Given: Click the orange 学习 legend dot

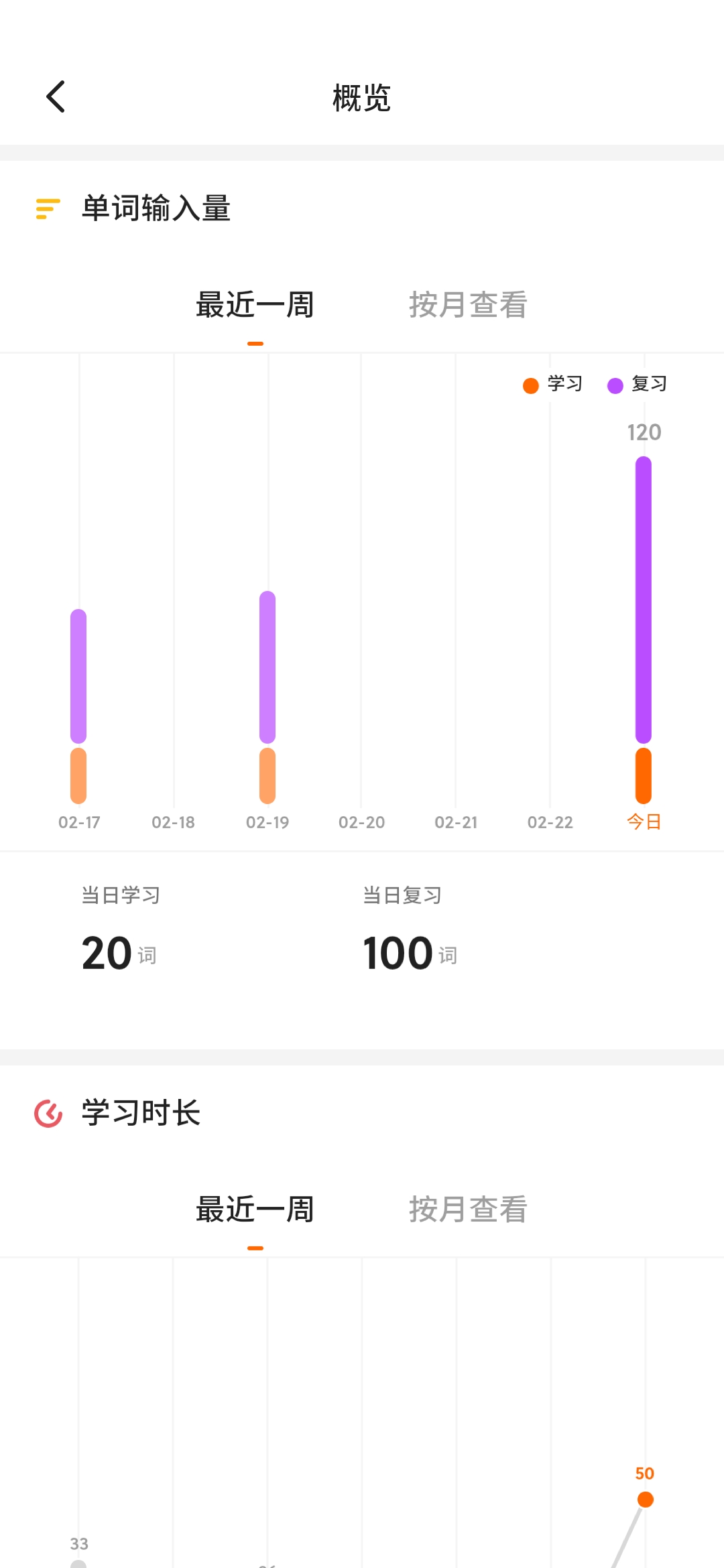Looking at the screenshot, I should pyautogui.click(x=530, y=385).
